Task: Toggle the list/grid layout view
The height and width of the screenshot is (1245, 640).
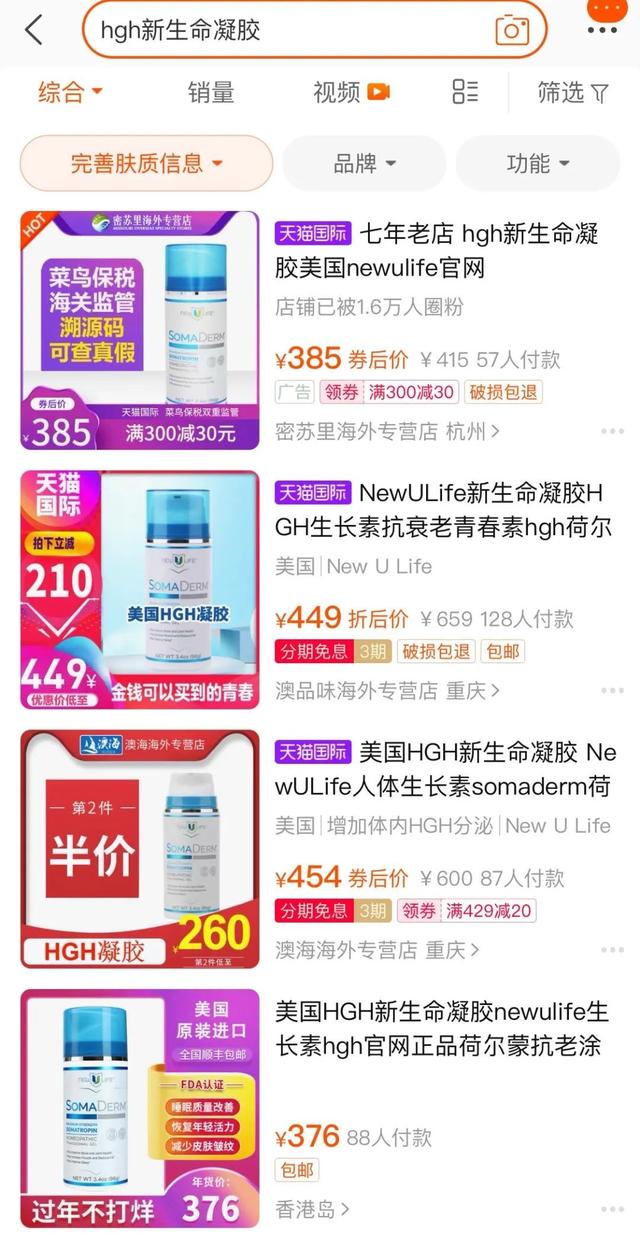Action: (x=465, y=93)
